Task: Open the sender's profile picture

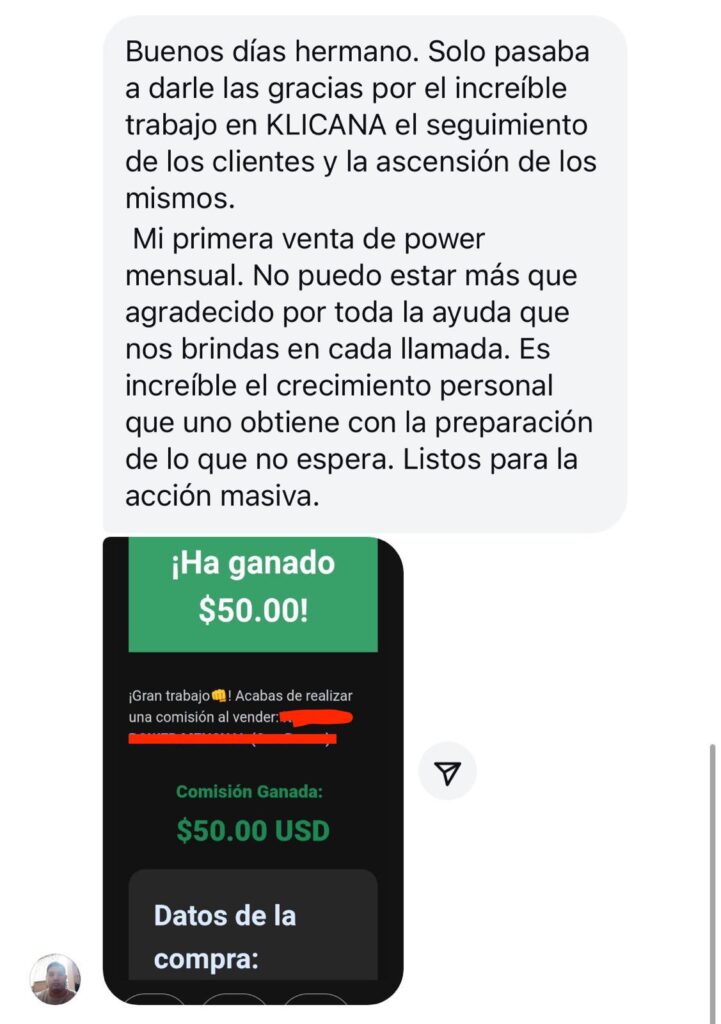Action: click(x=54, y=978)
